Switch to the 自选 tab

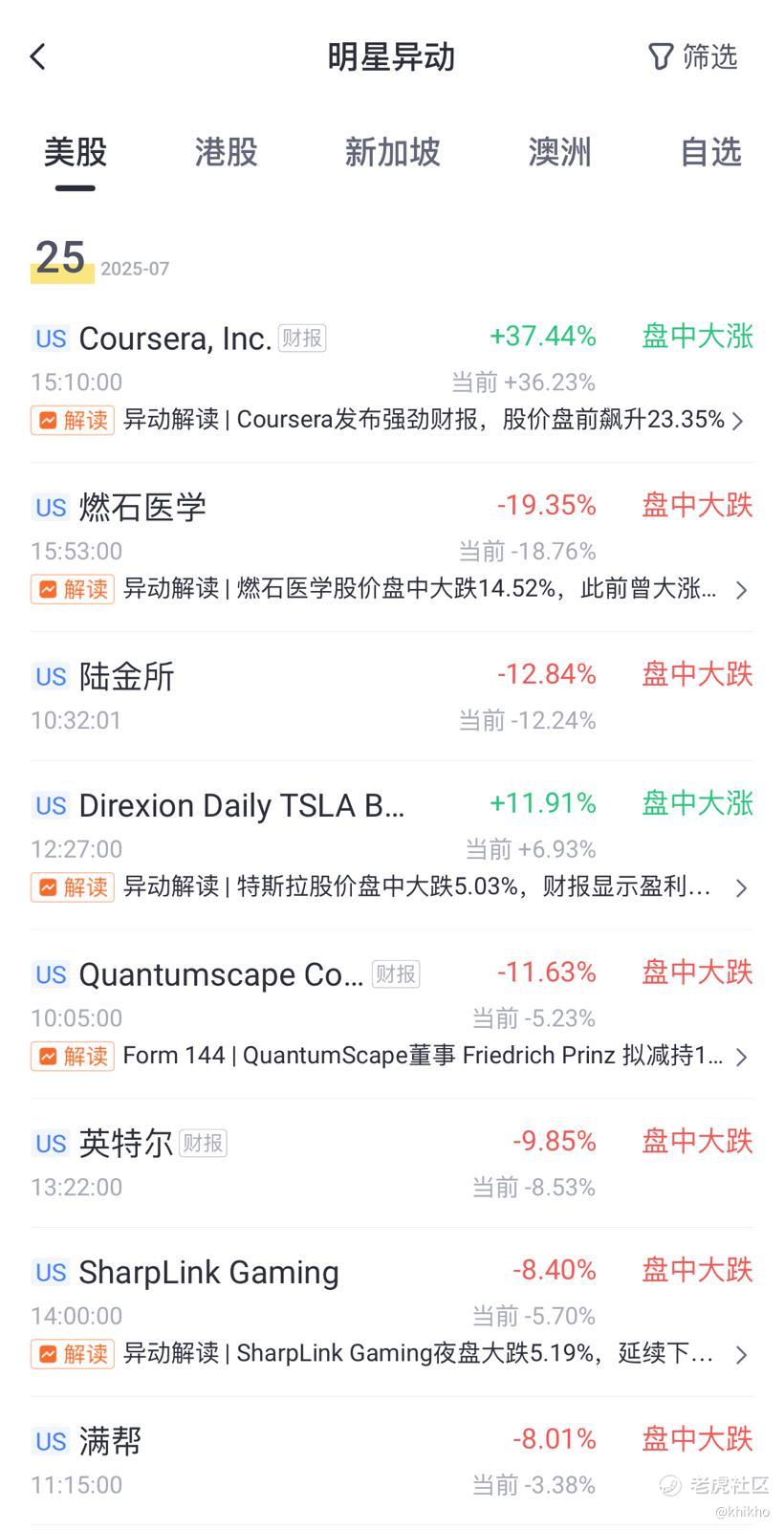[x=711, y=152]
